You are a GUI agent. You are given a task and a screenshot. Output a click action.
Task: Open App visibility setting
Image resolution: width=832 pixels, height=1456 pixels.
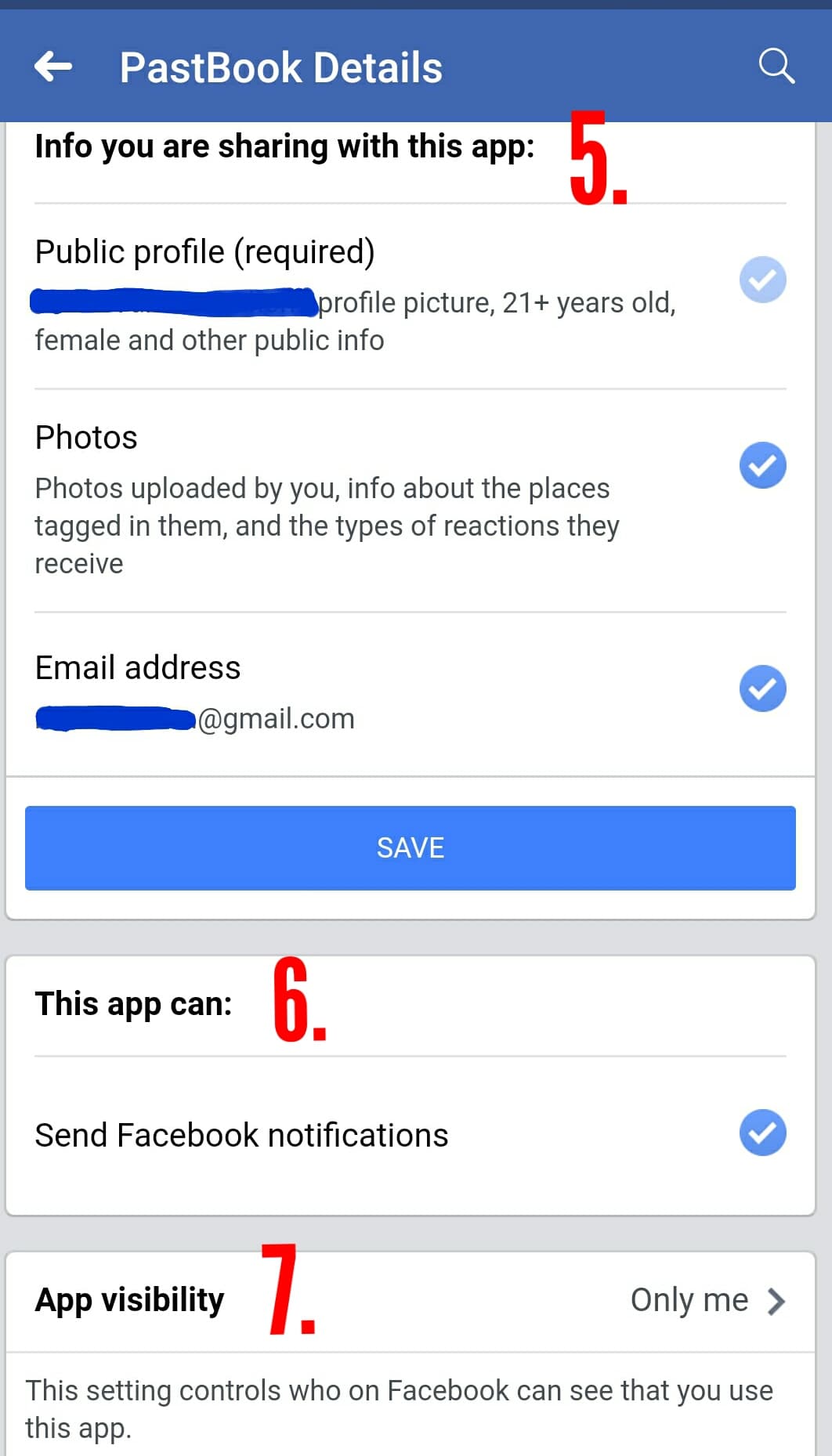705,1300
